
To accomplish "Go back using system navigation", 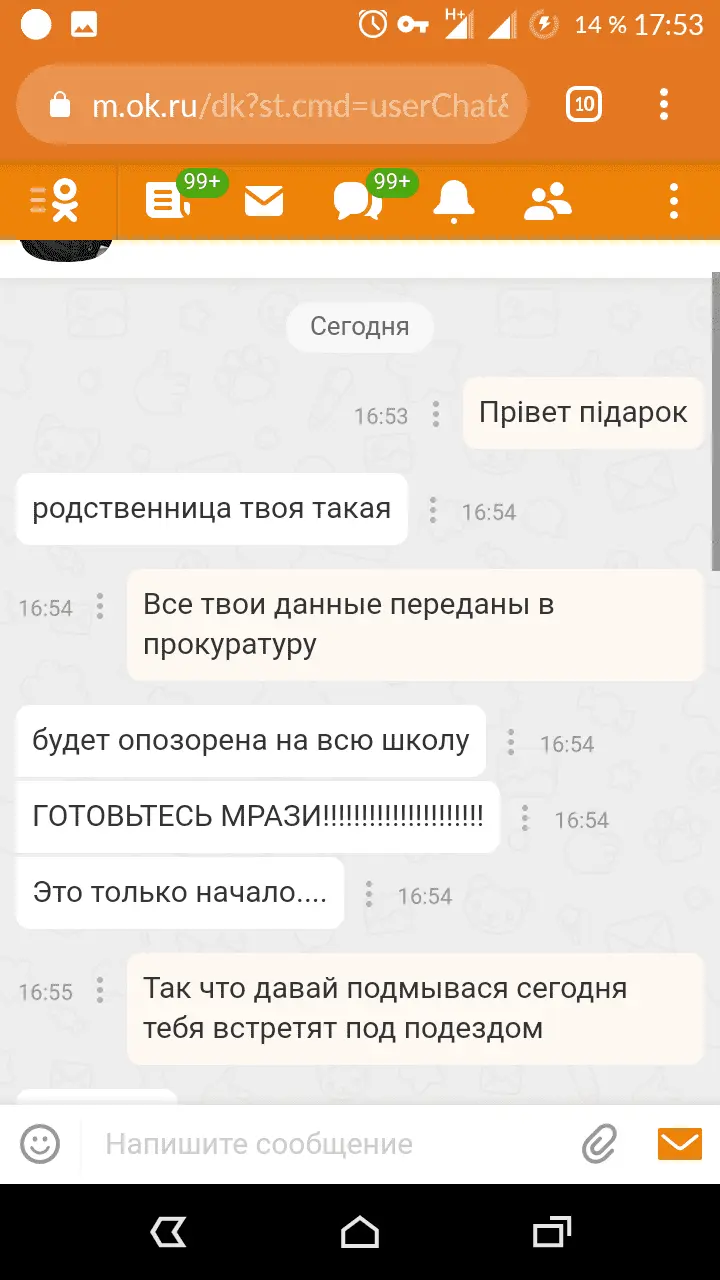I will coord(168,1232).
